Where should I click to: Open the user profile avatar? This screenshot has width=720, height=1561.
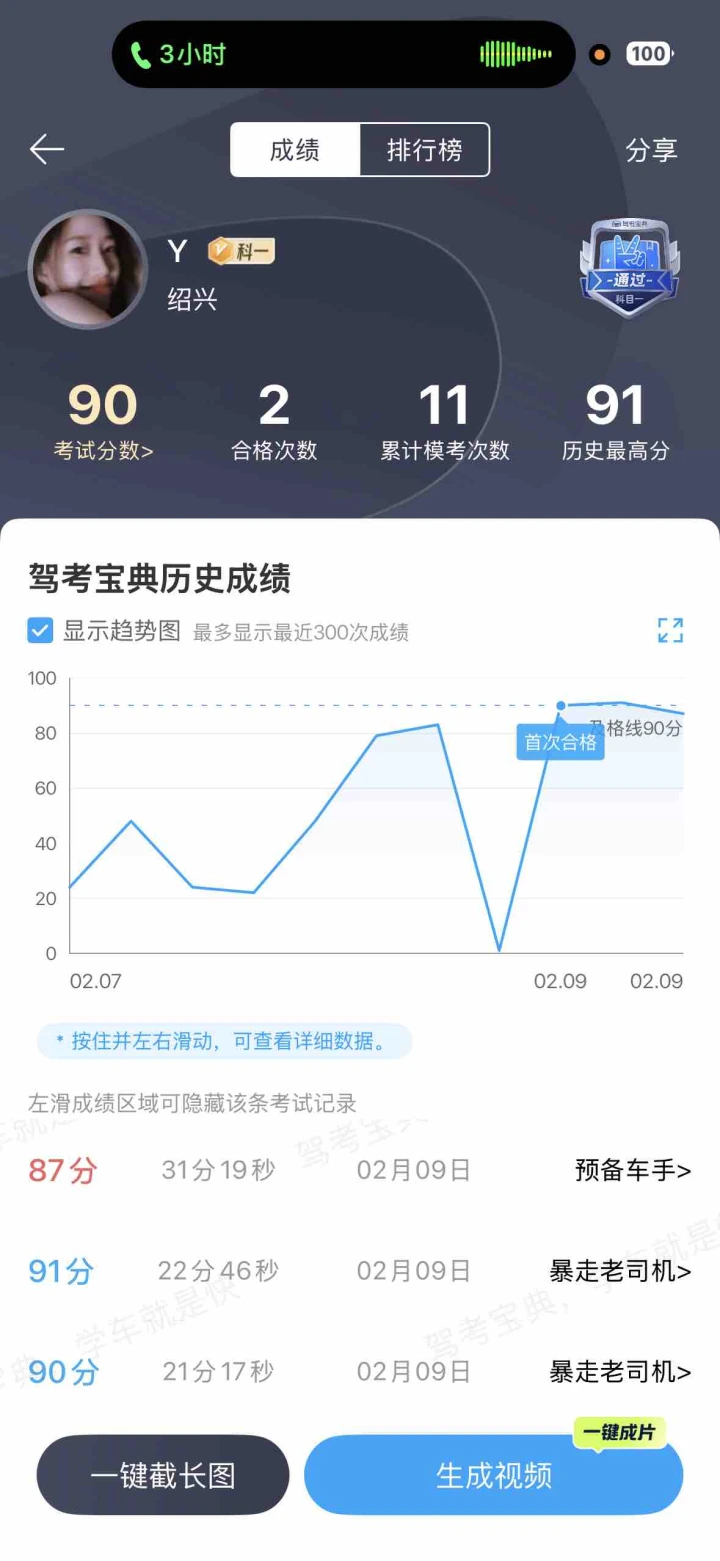tap(88, 268)
